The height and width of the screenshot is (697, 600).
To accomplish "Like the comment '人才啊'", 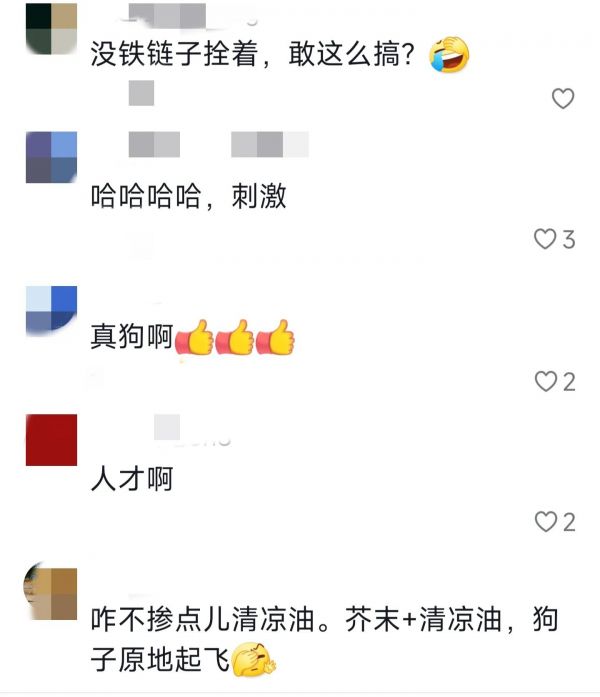I will [x=545, y=522].
